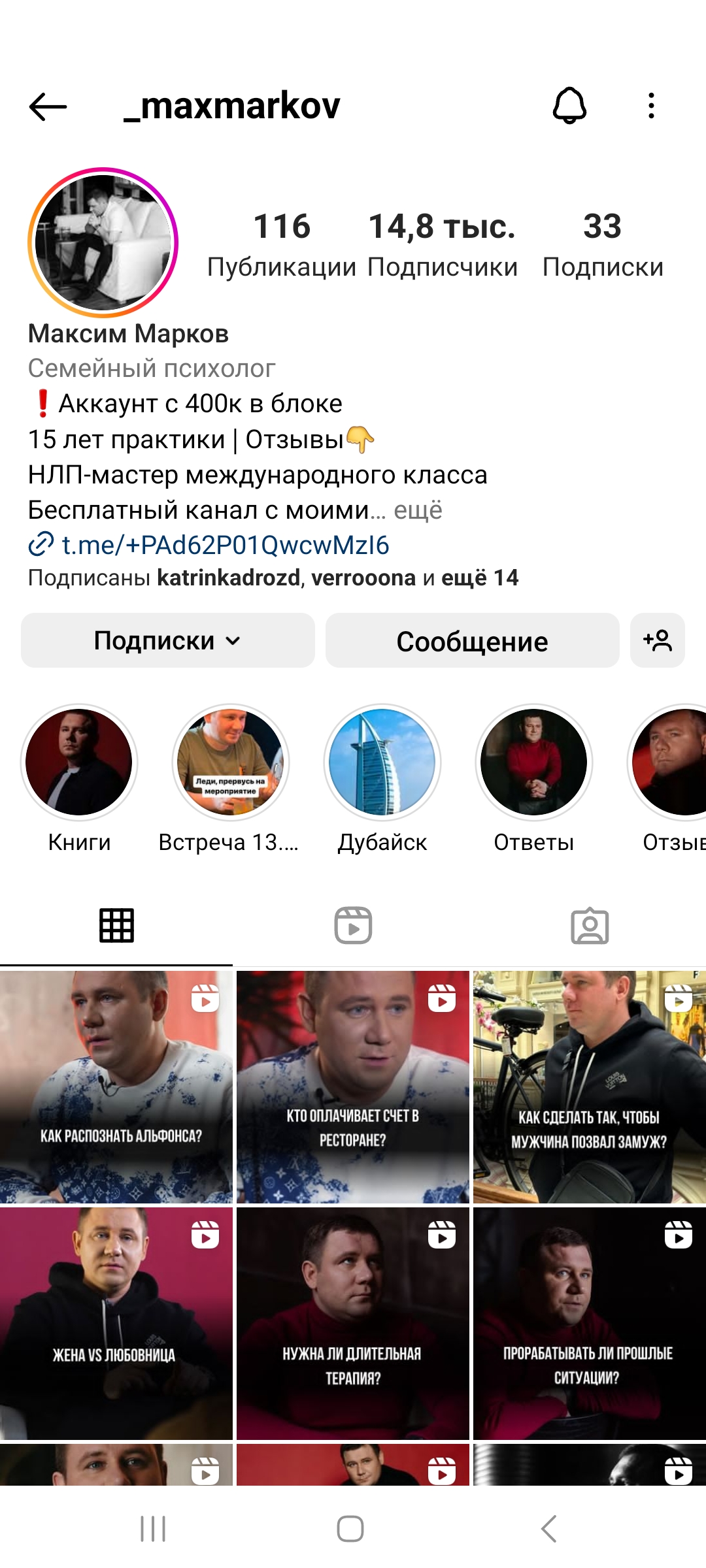Viewport: 706px width, 1568px height.
Task: Open the notifications bell for _maxmarkov
Action: (x=569, y=106)
